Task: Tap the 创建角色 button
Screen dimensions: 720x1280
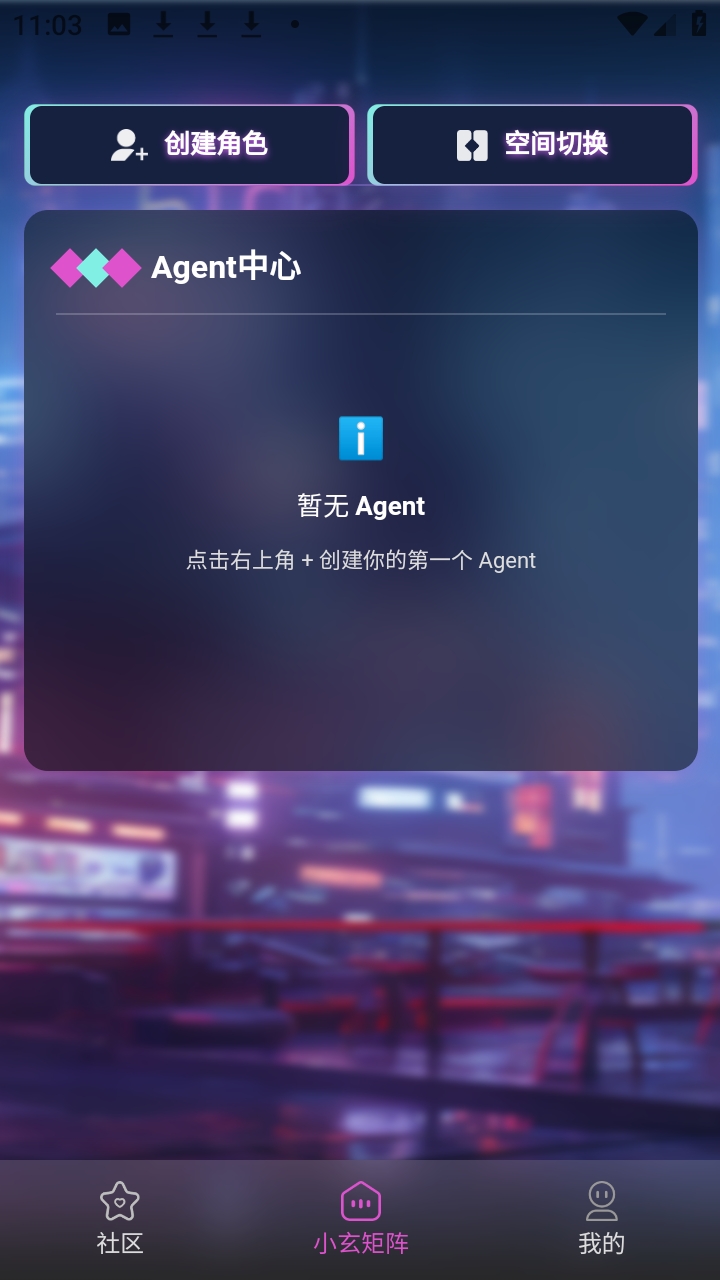Action: tap(189, 145)
